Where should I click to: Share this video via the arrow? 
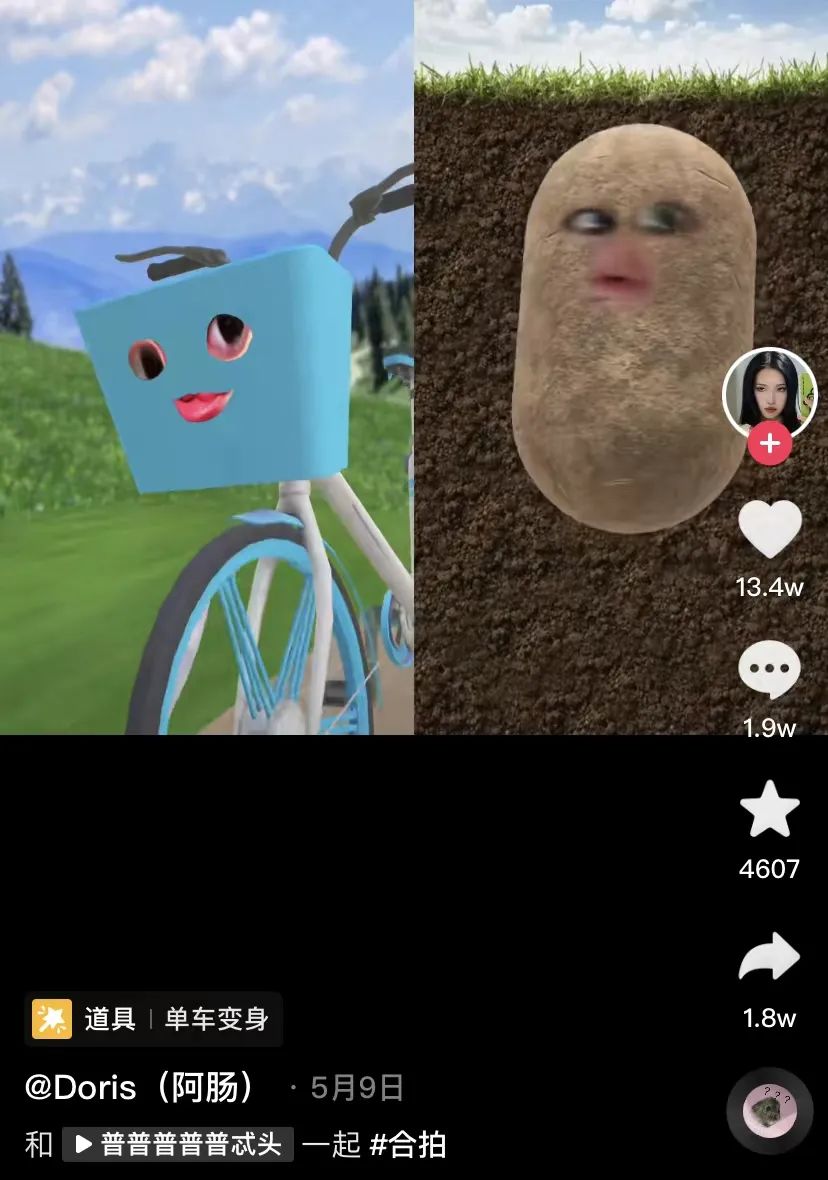point(769,958)
